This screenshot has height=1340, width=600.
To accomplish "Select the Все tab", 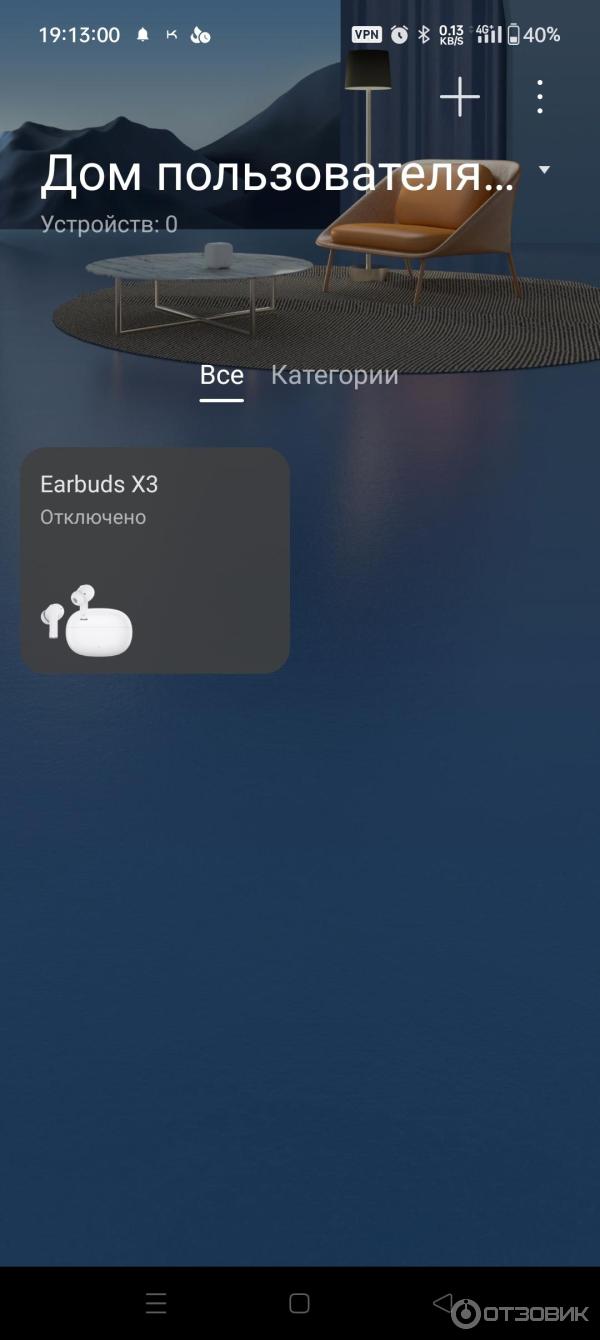I will [221, 376].
